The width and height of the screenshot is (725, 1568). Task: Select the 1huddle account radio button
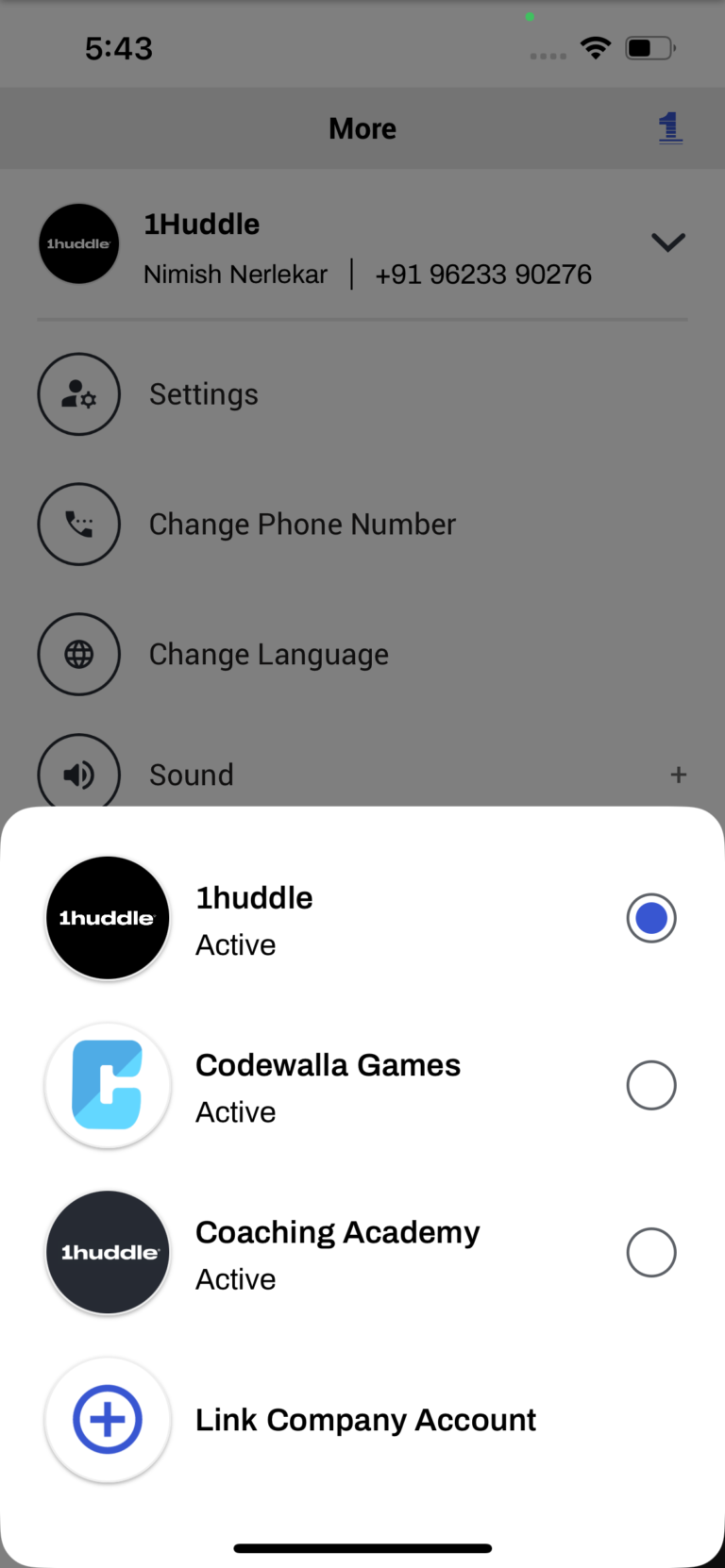pyautogui.click(x=651, y=918)
